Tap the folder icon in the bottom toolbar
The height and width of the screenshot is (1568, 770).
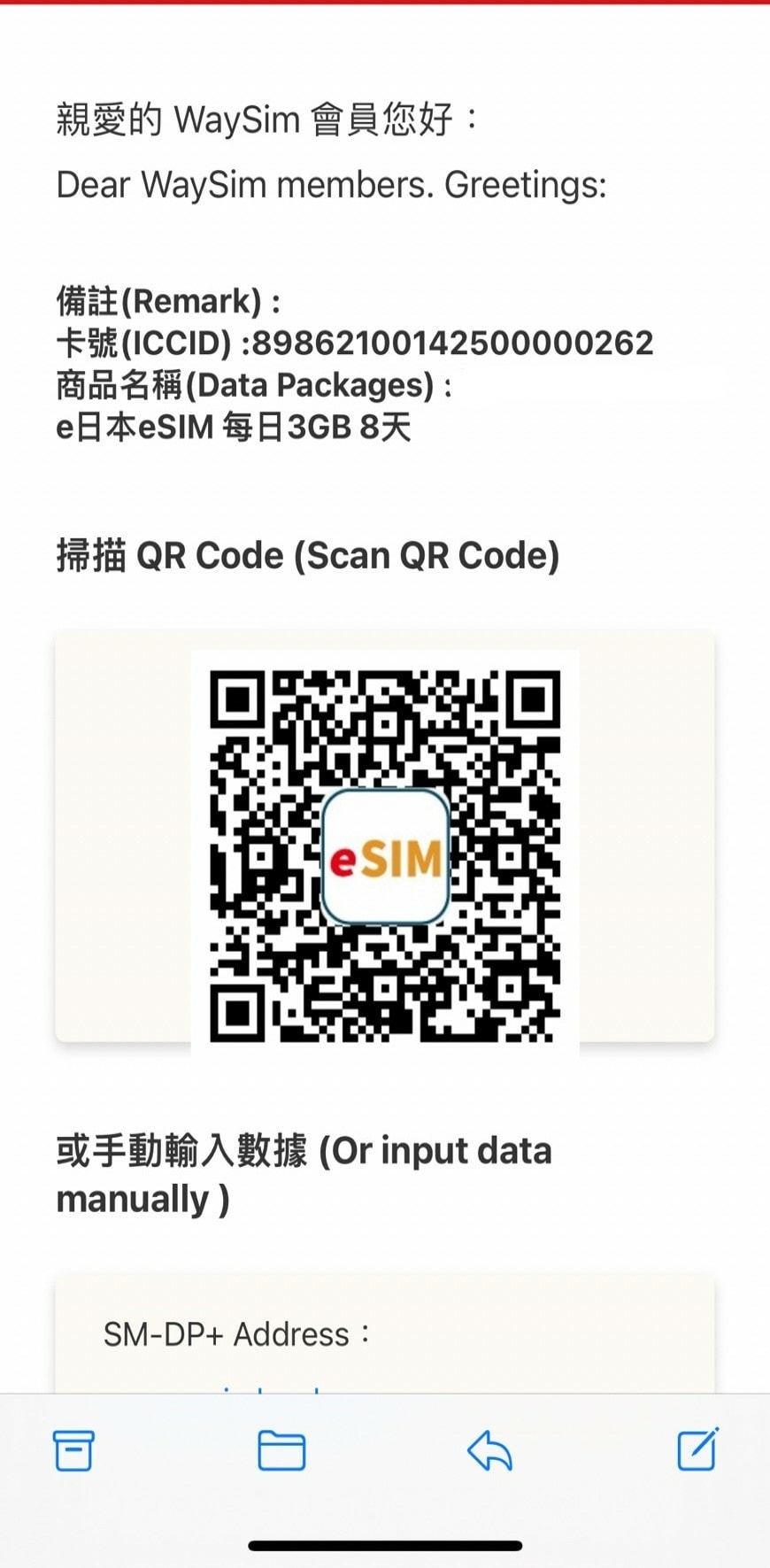pos(281,1450)
